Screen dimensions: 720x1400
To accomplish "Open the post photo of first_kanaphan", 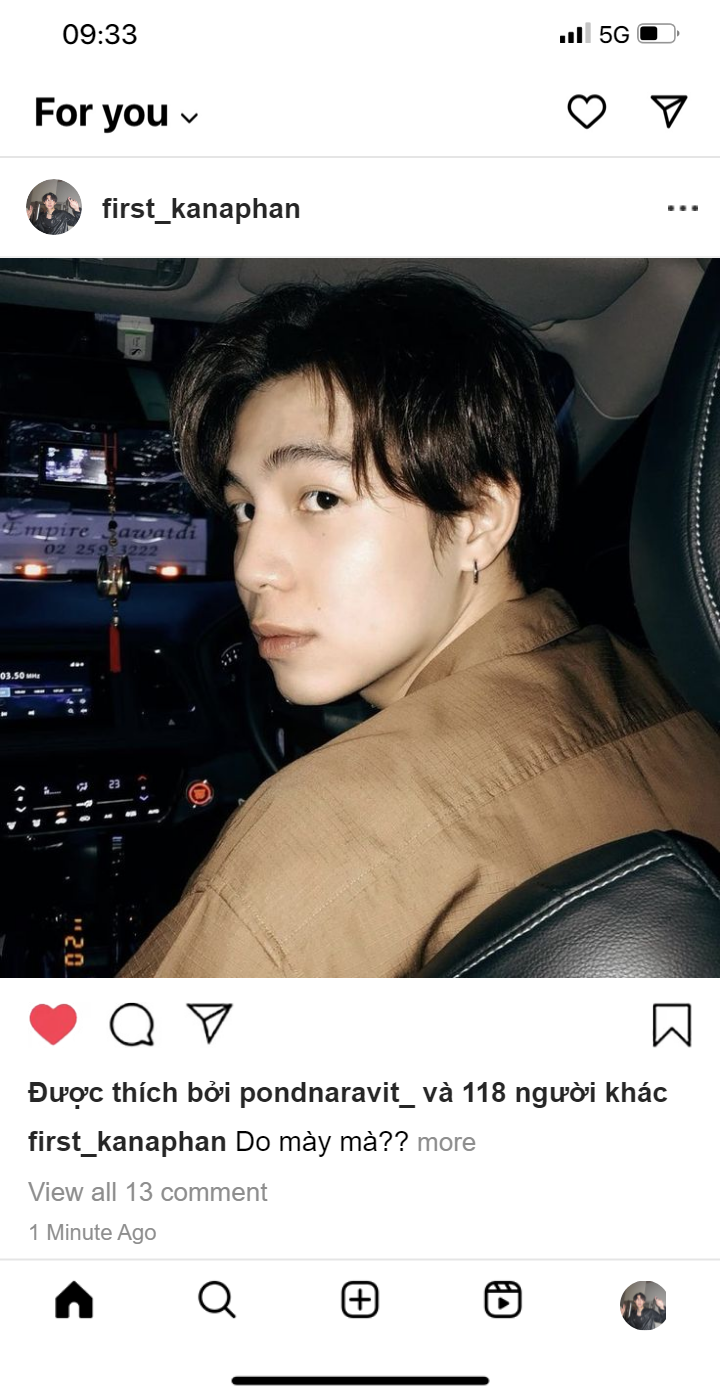I will click(360, 618).
